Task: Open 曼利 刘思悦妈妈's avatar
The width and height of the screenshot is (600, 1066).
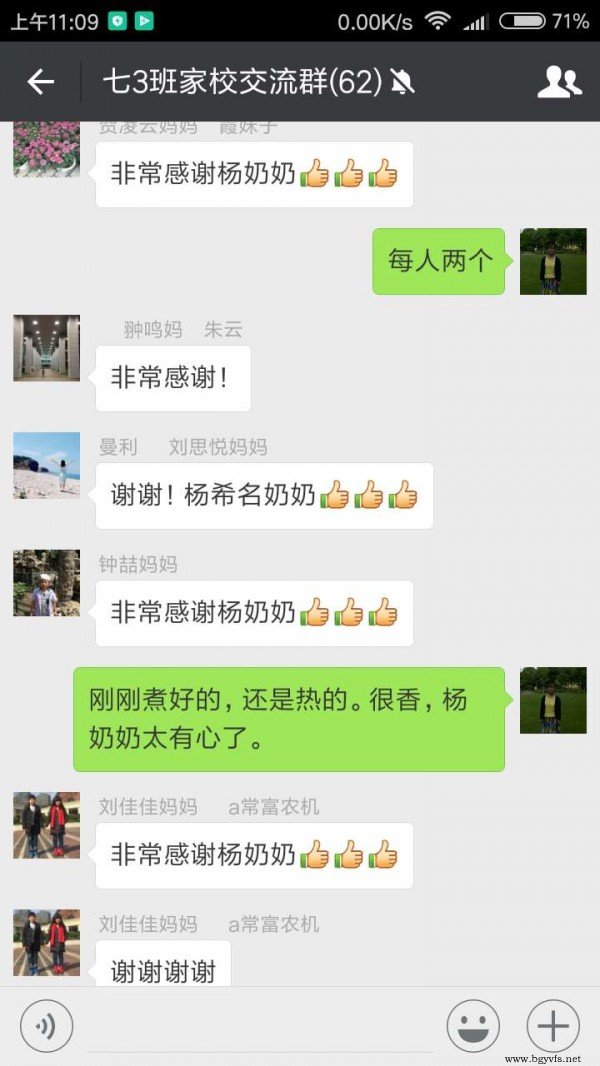Action: 46,465
